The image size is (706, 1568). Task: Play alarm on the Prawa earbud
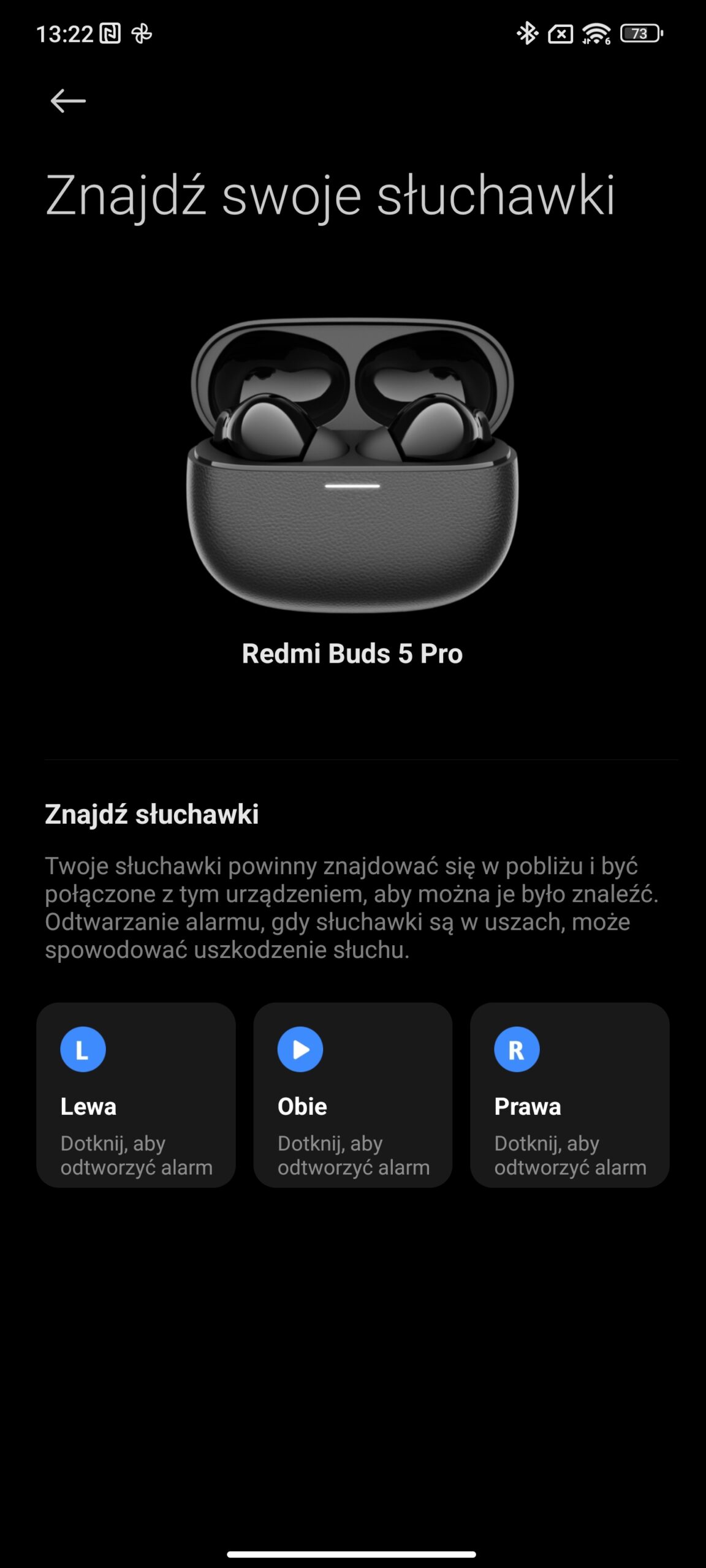click(x=569, y=1095)
